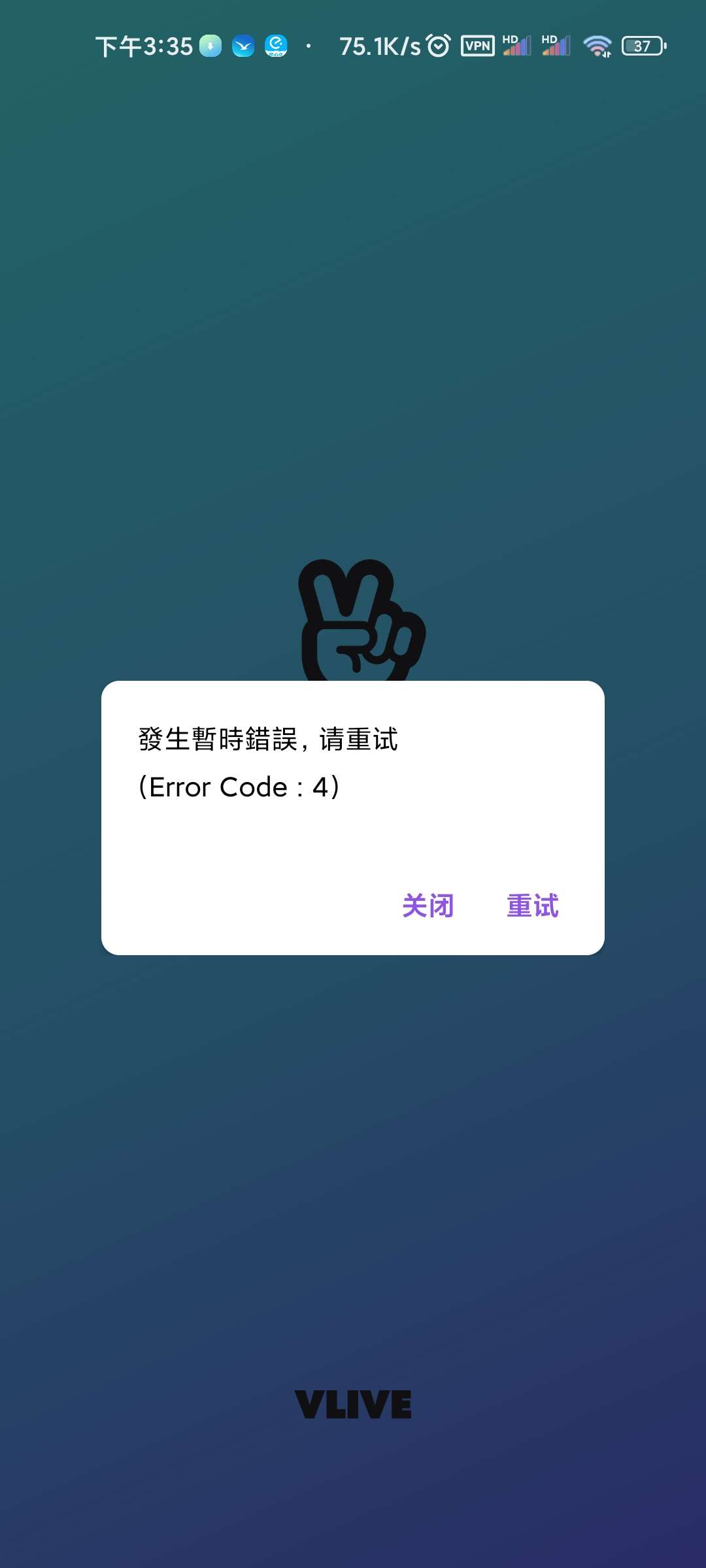Tap 关闭 to dismiss the error dialog
706x1568 pixels.
coord(428,906)
